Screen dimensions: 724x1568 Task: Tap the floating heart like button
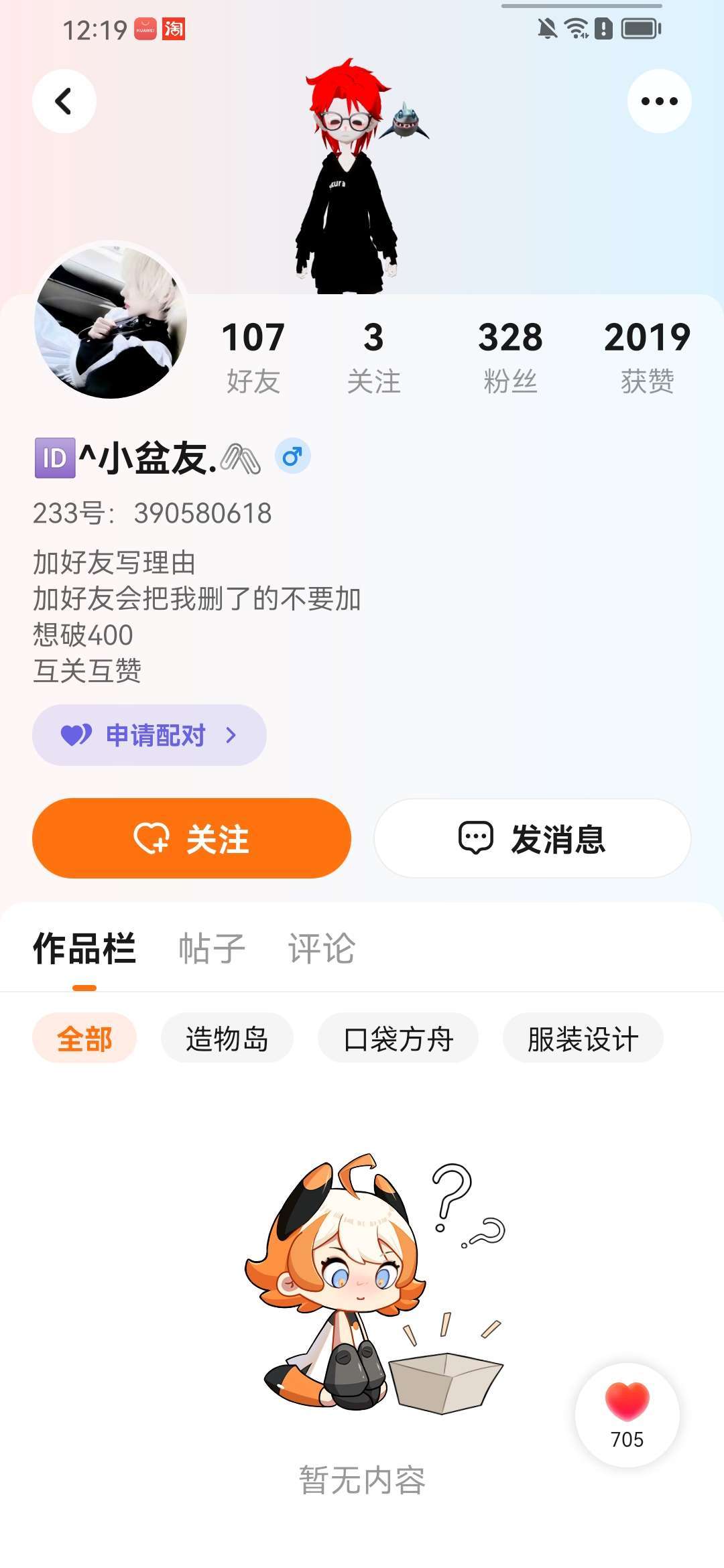(627, 1414)
